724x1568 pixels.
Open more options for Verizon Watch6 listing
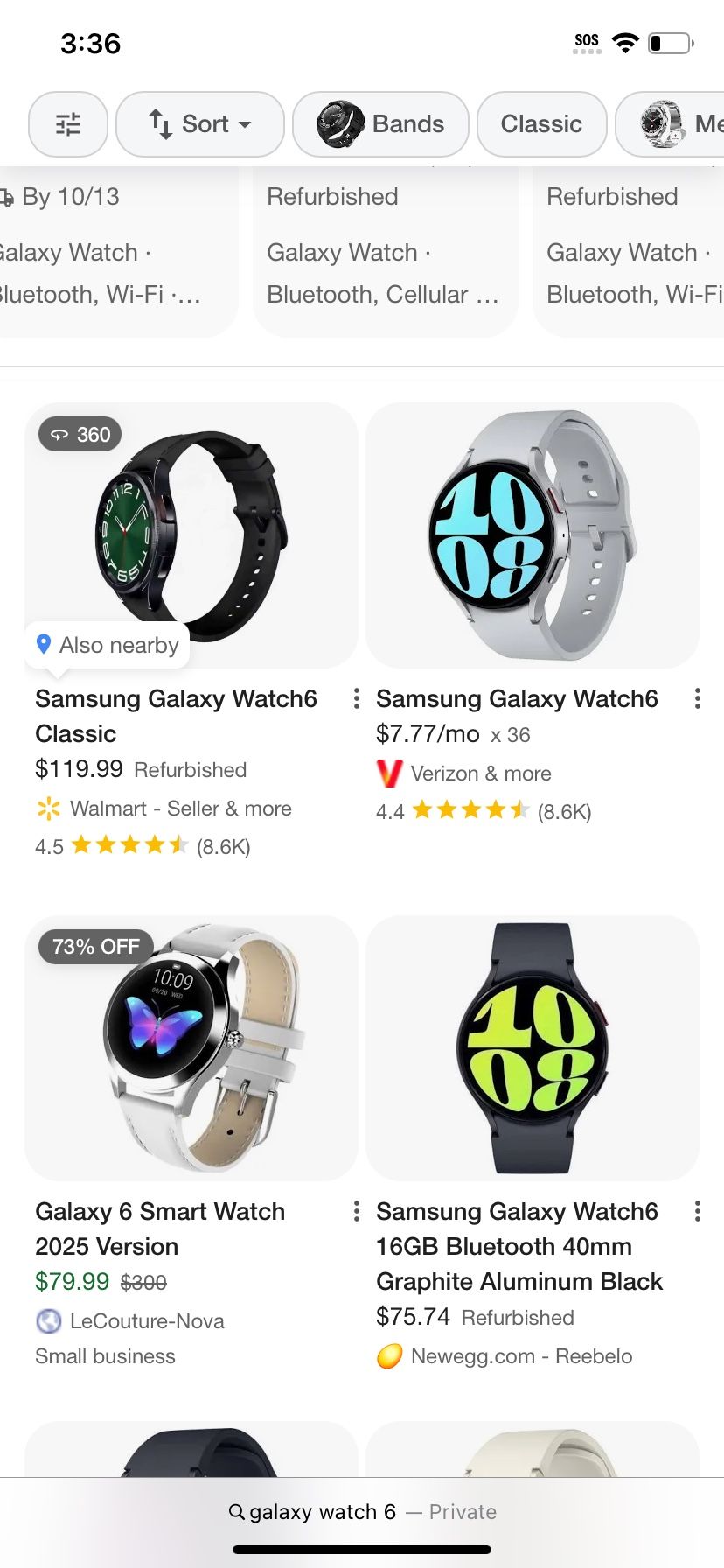tap(697, 698)
